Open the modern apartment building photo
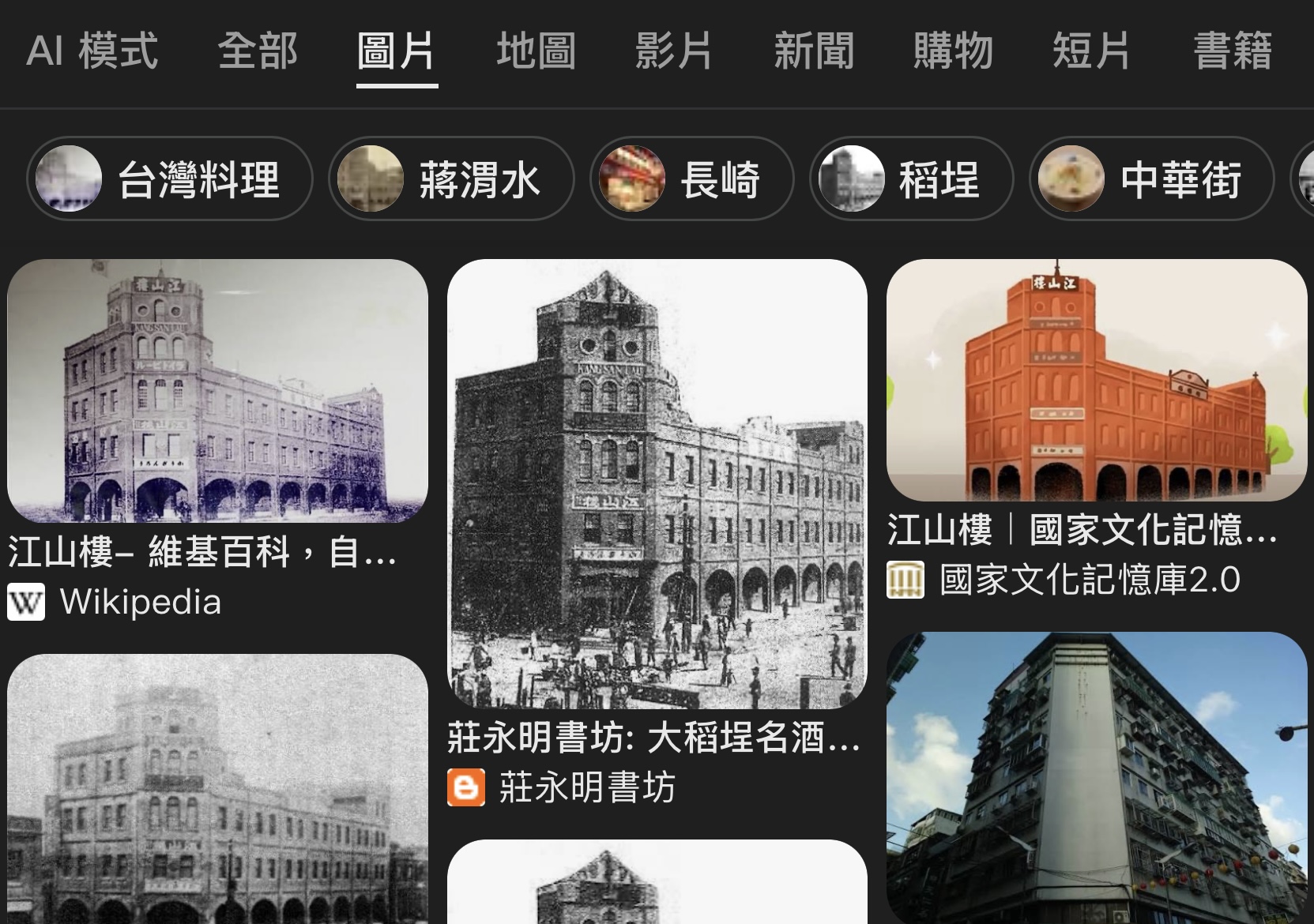Viewport: 1314px width, 924px height. (x=1096, y=778)
